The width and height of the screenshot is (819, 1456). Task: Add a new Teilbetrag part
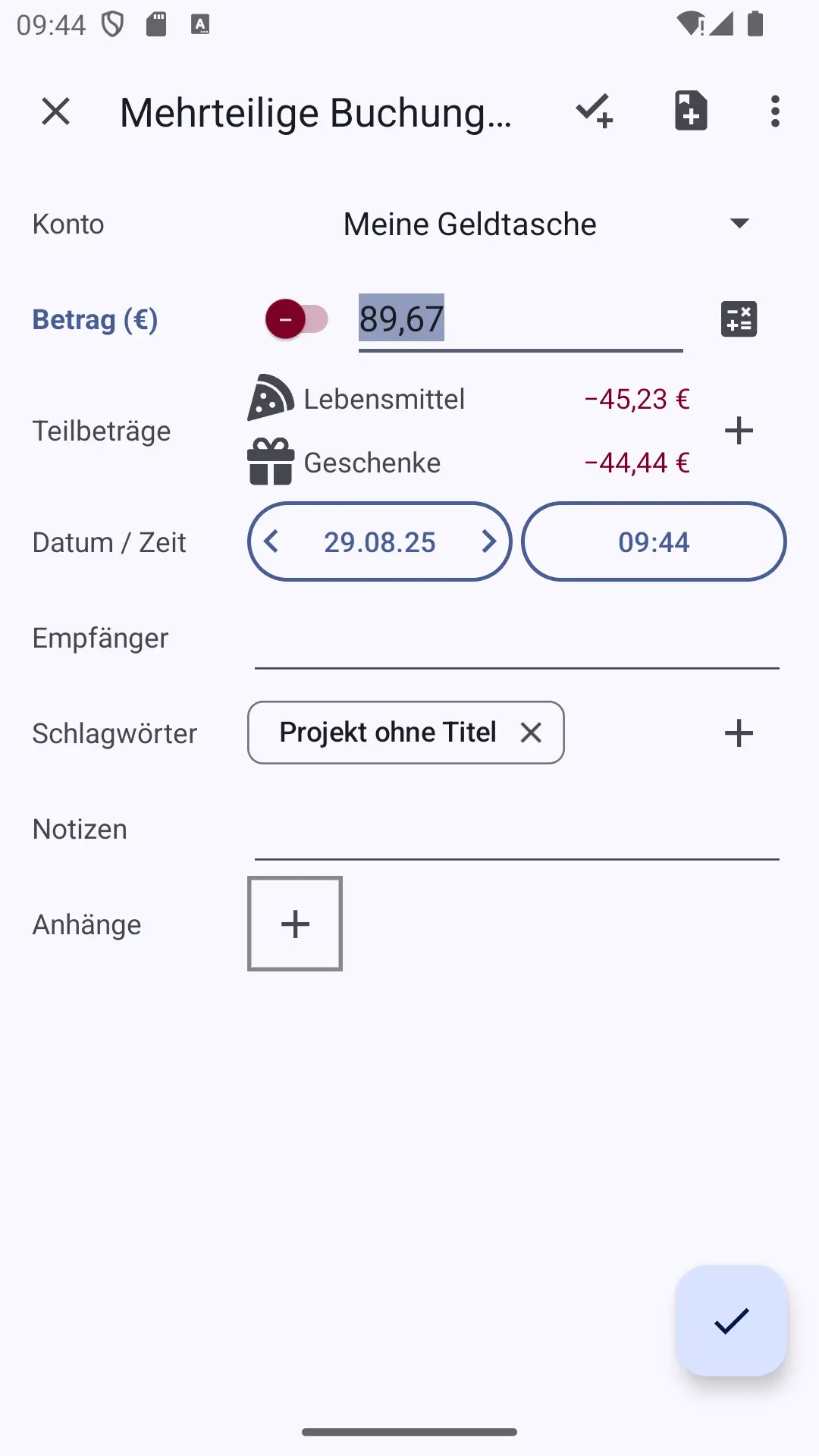coord(739,431)
